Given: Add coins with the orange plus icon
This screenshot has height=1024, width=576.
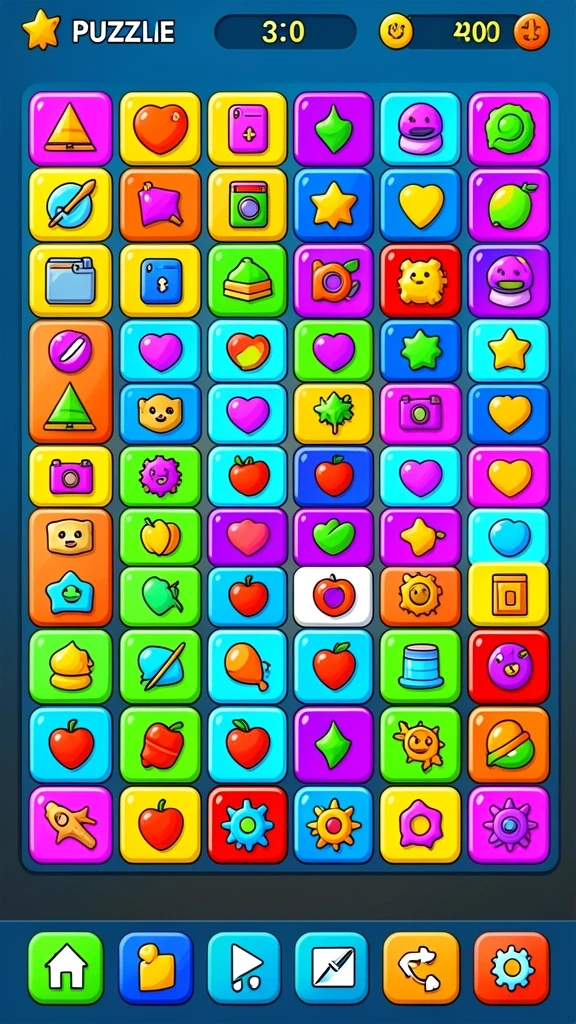Looking at the screenshot, I should click(531, 31).
